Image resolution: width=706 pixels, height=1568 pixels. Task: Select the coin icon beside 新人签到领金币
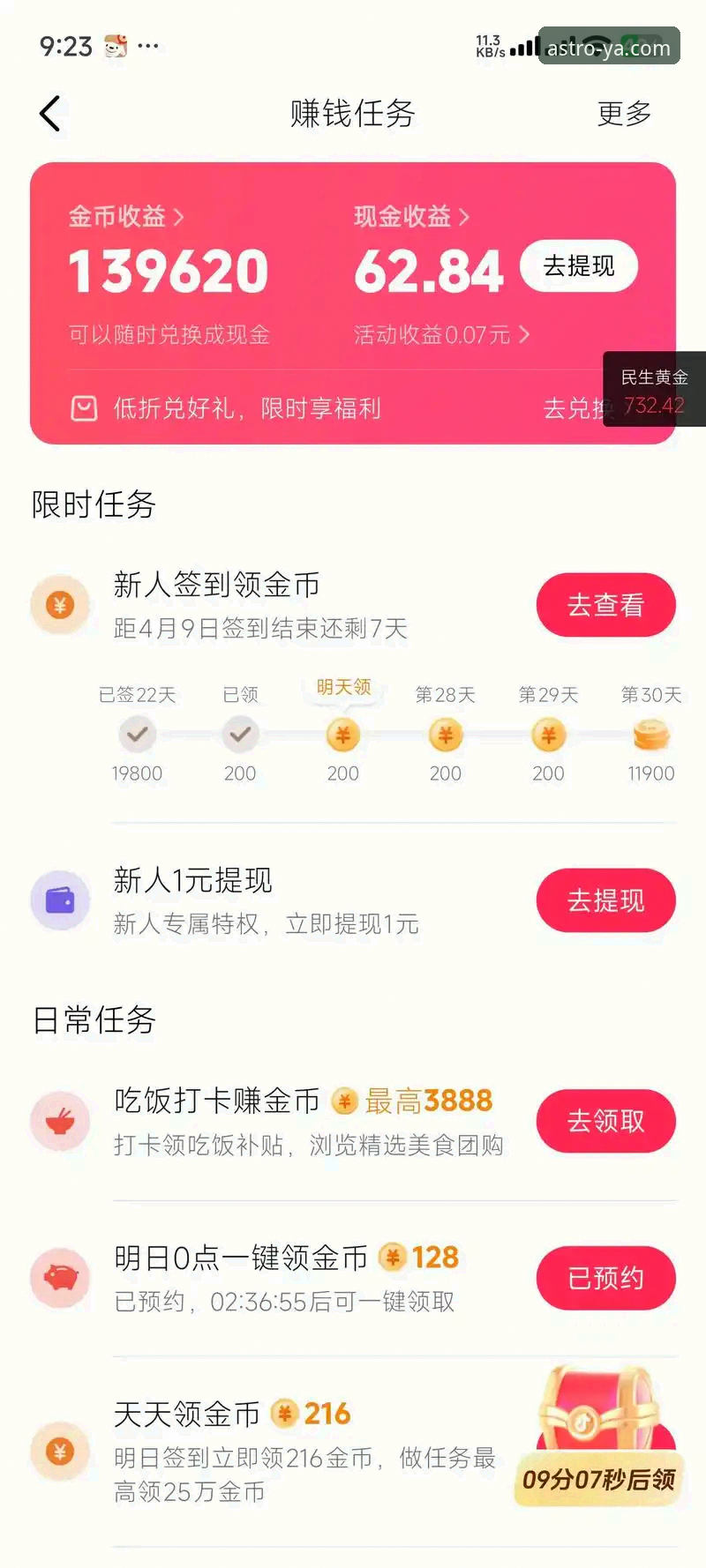point(60,604)
